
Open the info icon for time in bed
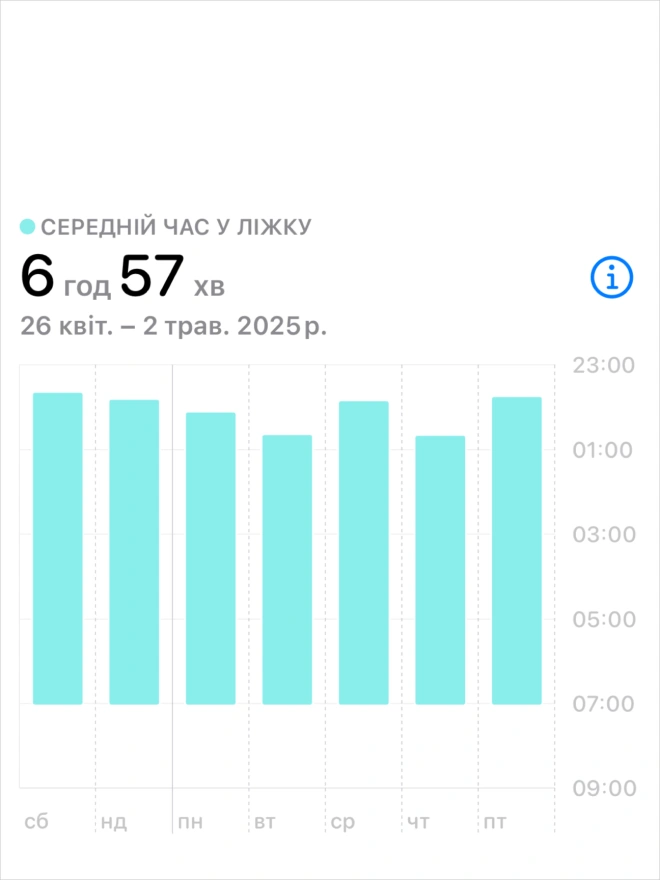[612, 278]
